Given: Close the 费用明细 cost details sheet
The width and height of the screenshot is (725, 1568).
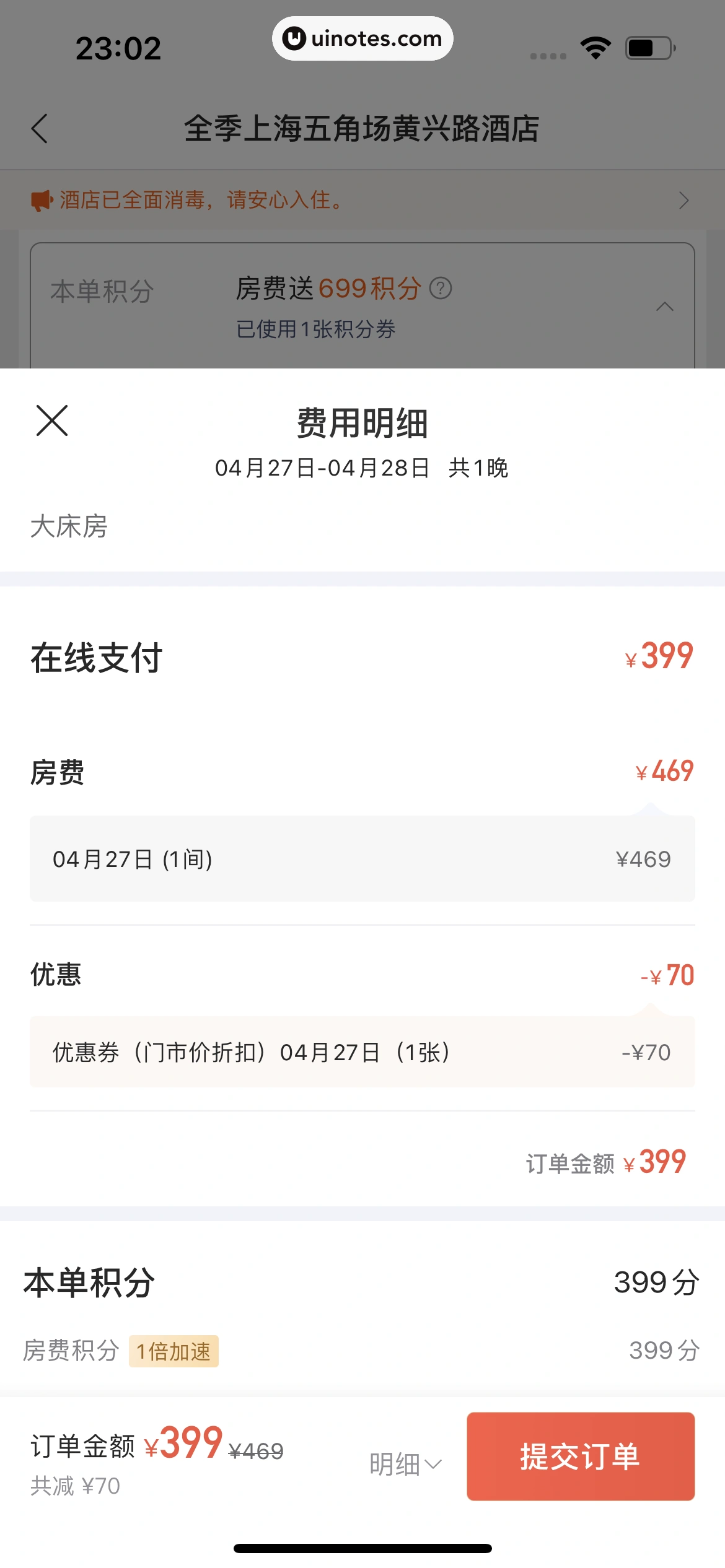Looking at the screenshot, I should (x=52, y=421).
